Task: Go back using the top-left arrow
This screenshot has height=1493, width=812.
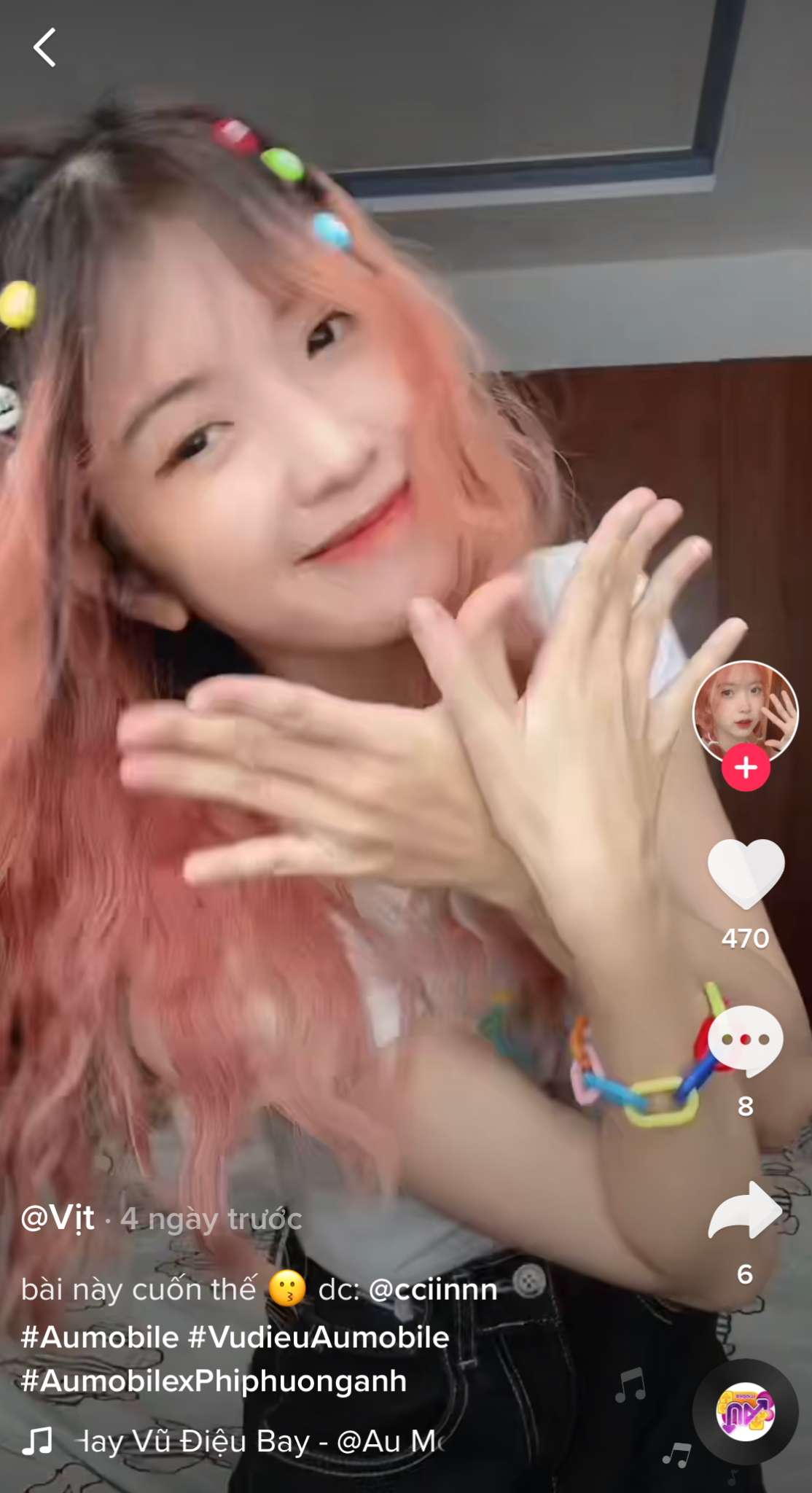Action: [x=44, y=47]
